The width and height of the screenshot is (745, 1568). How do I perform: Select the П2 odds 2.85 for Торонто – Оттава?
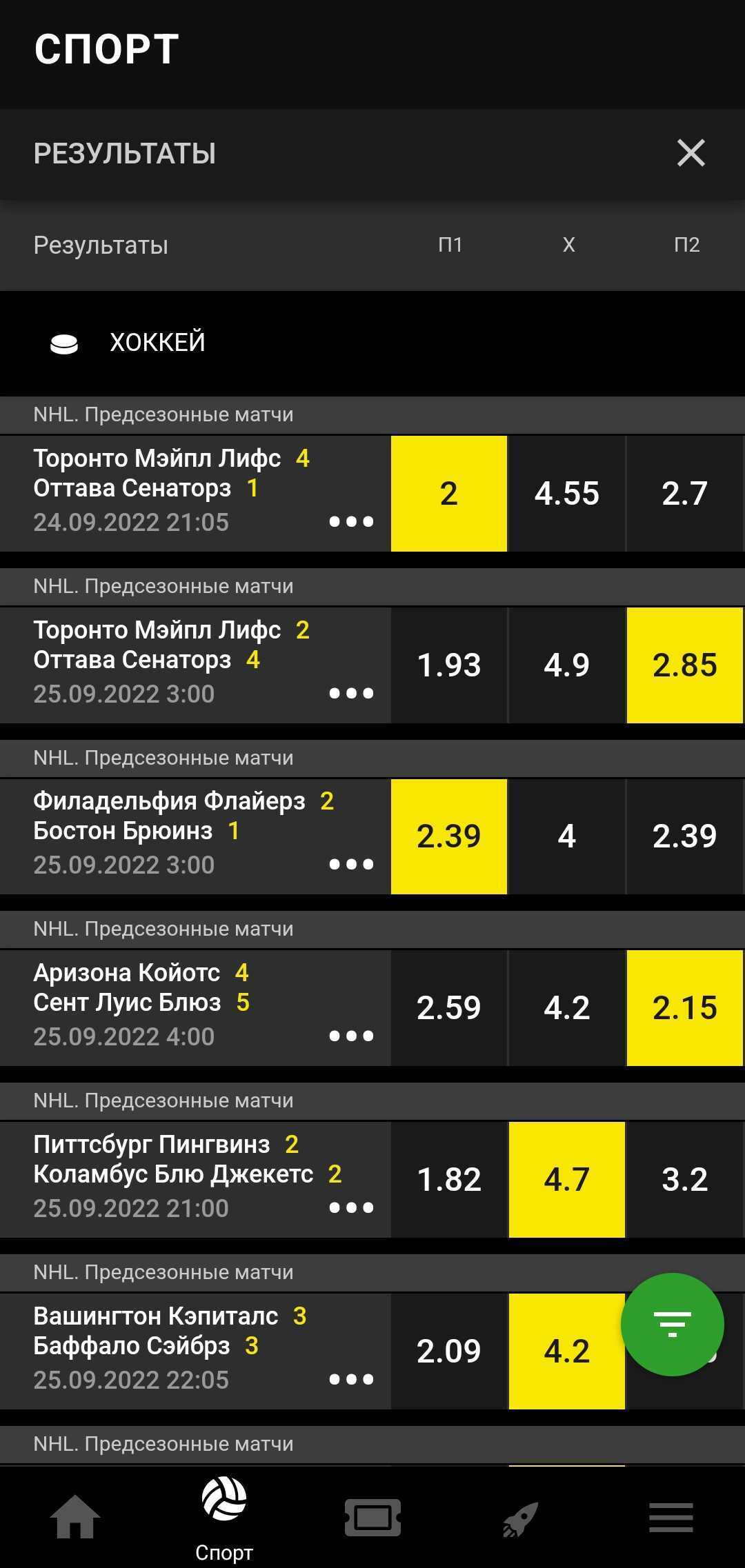[685, 665]
